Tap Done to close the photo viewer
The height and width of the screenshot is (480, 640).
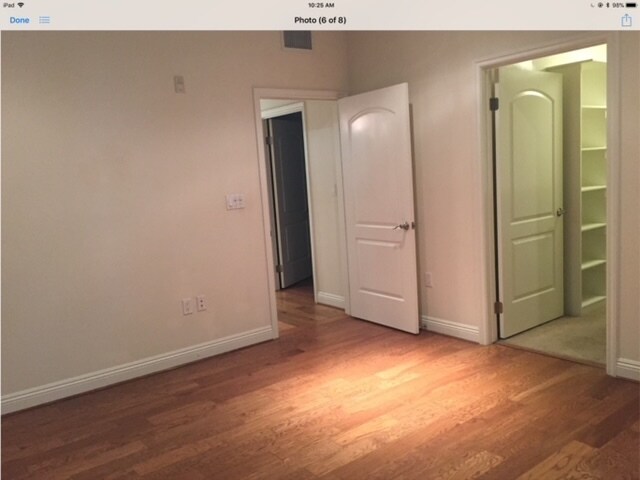click(19, 20)
